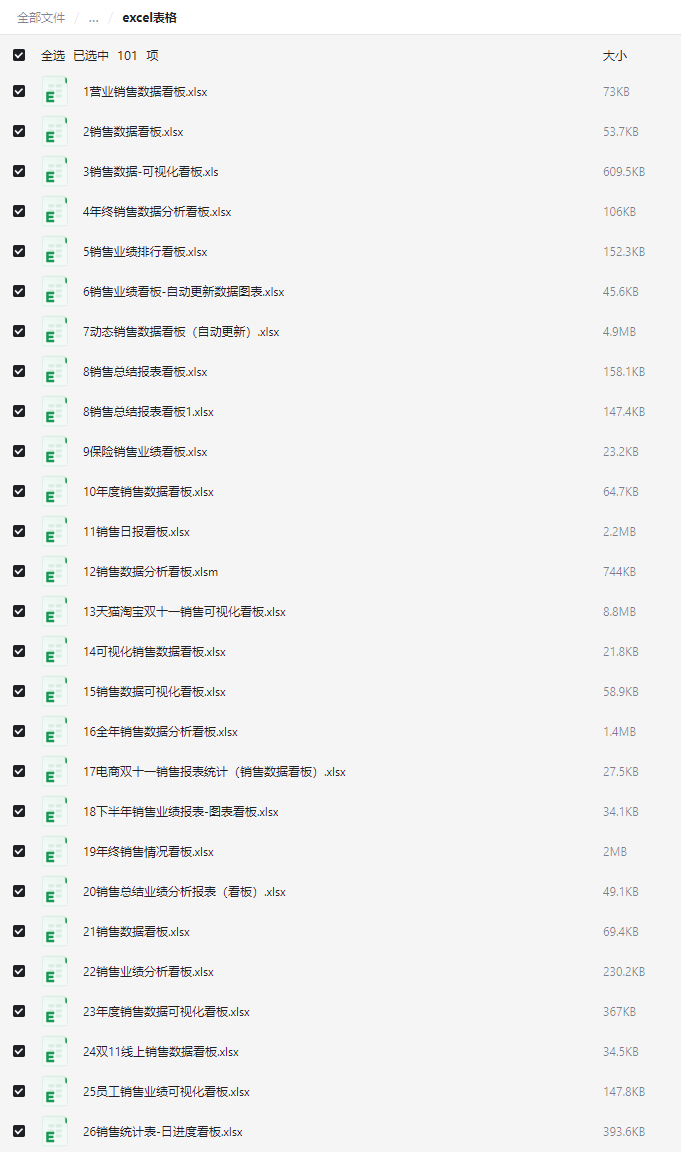Open 22销售业绩分析看板.xlsx
Screen dimensions: 681x1152
pyautogui.click(x=148, y=972)
